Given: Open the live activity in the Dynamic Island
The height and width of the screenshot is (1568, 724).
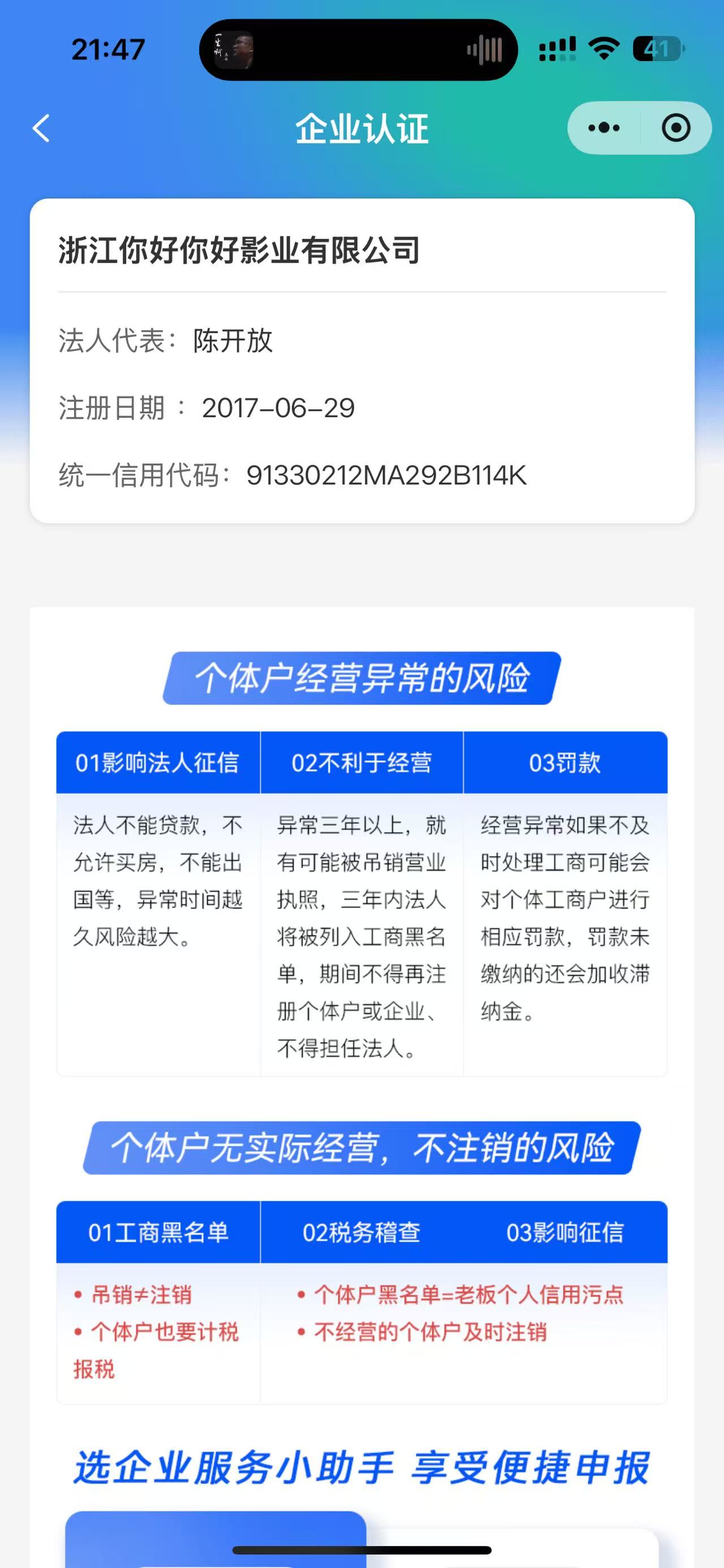Looking at the screenshot, I should click(x=358, y=50).
